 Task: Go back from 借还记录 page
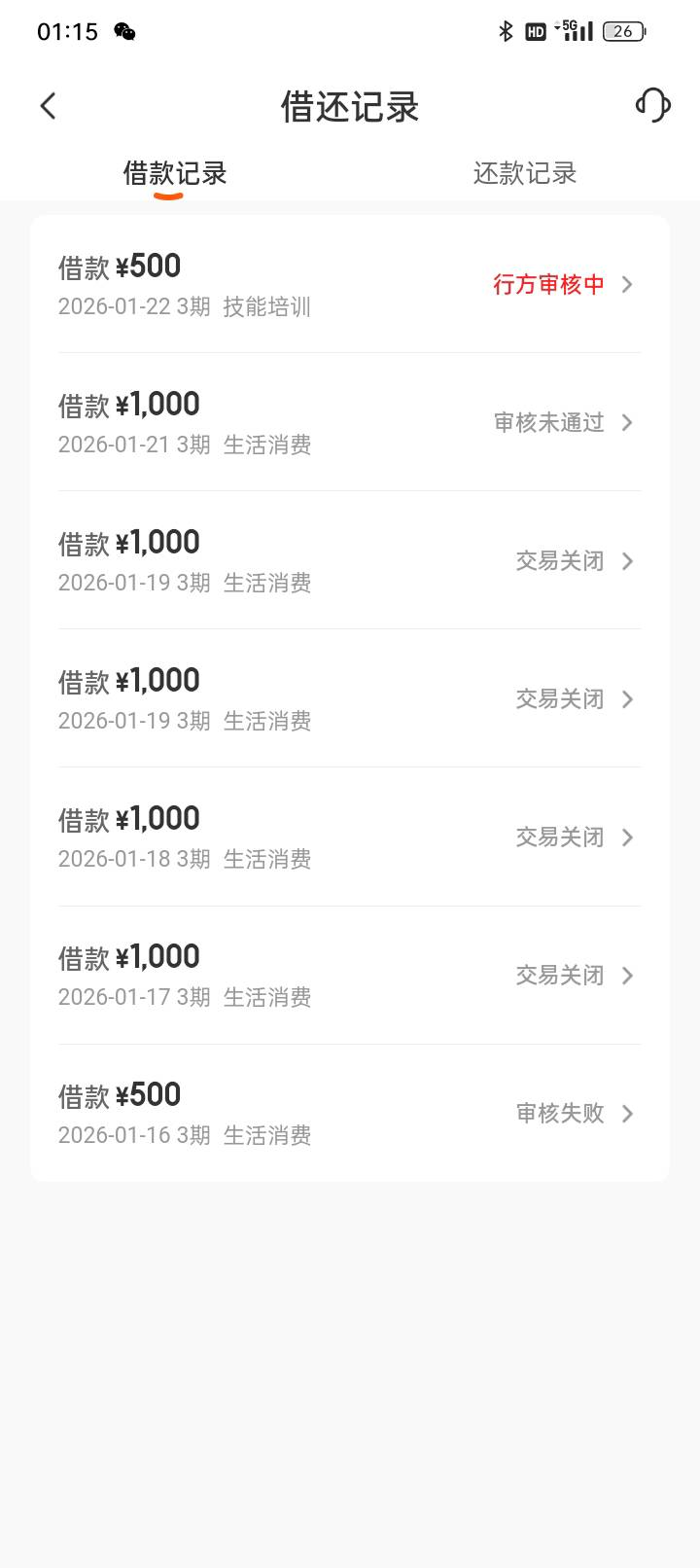(x=49, y=106)
